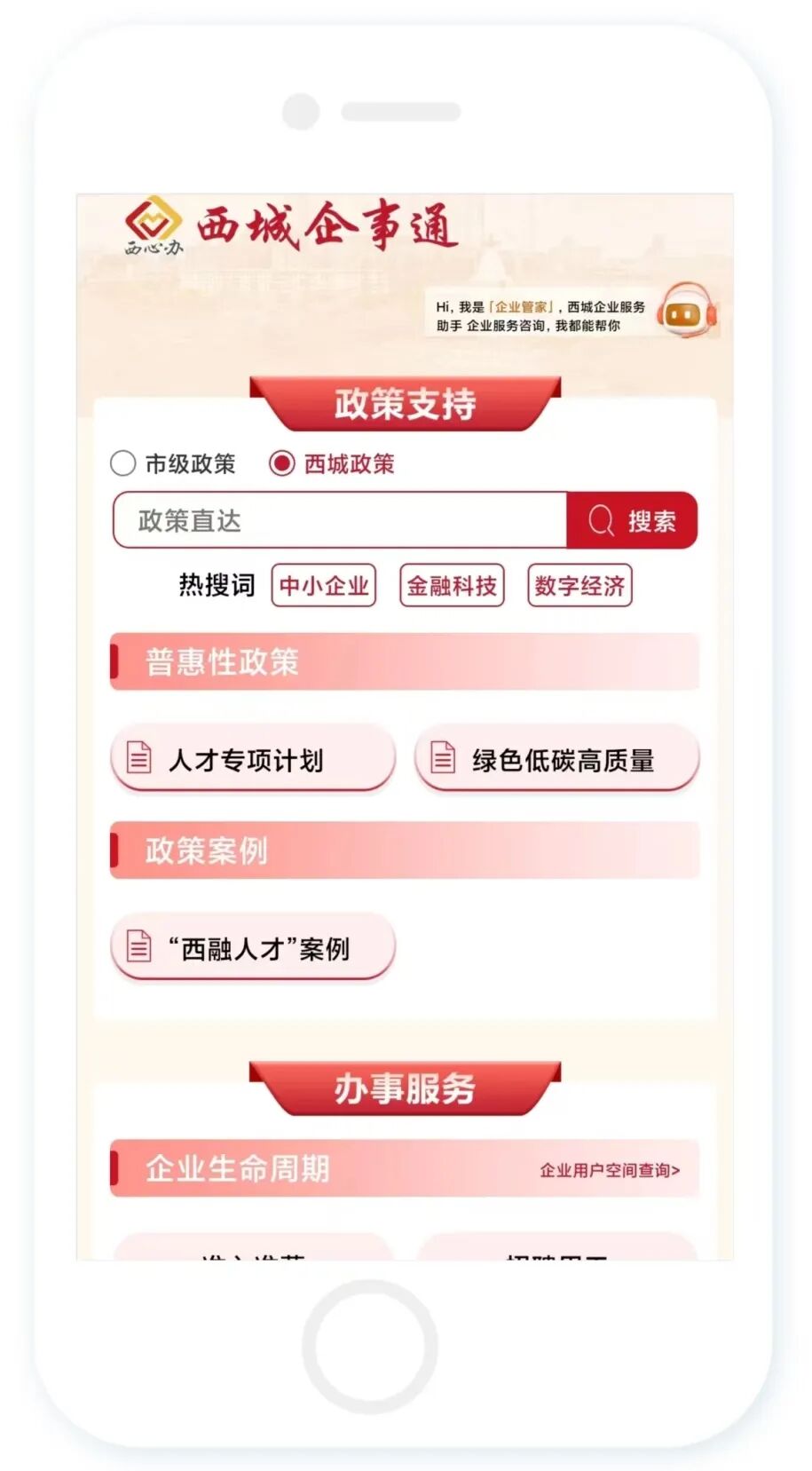The height and width of the screenshot is (1471, 812).
Task: Select the 数字经济 hot search tag
Action: pos(580,585)
